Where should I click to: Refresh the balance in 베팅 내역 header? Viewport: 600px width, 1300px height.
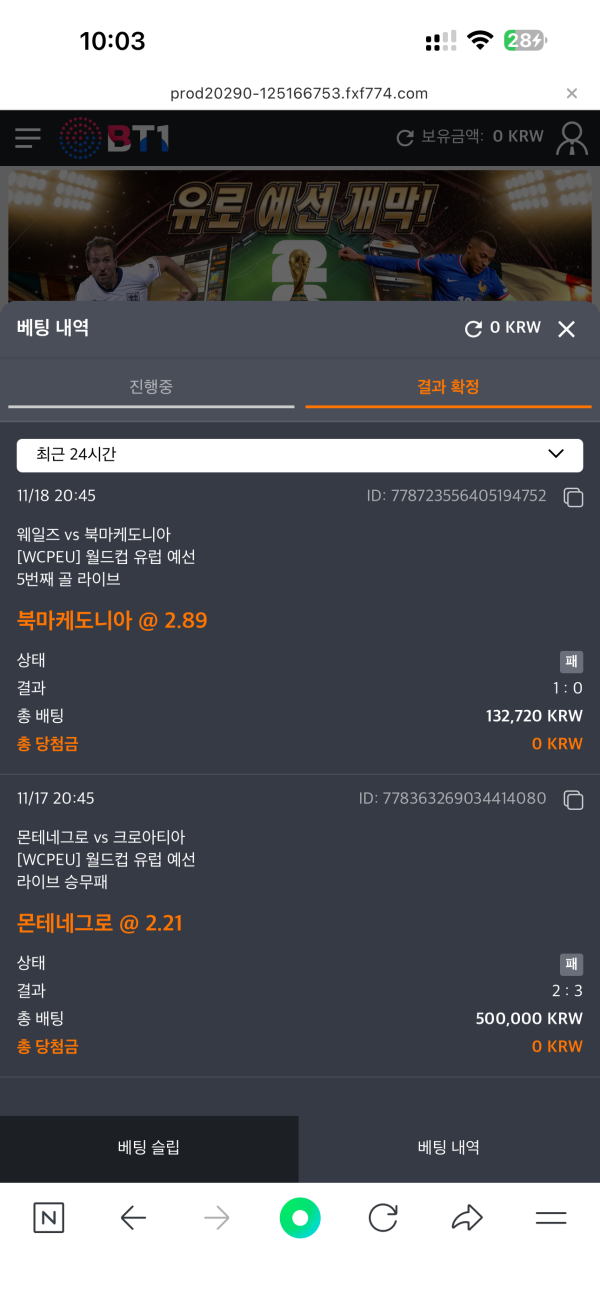(x=474, y=329)
